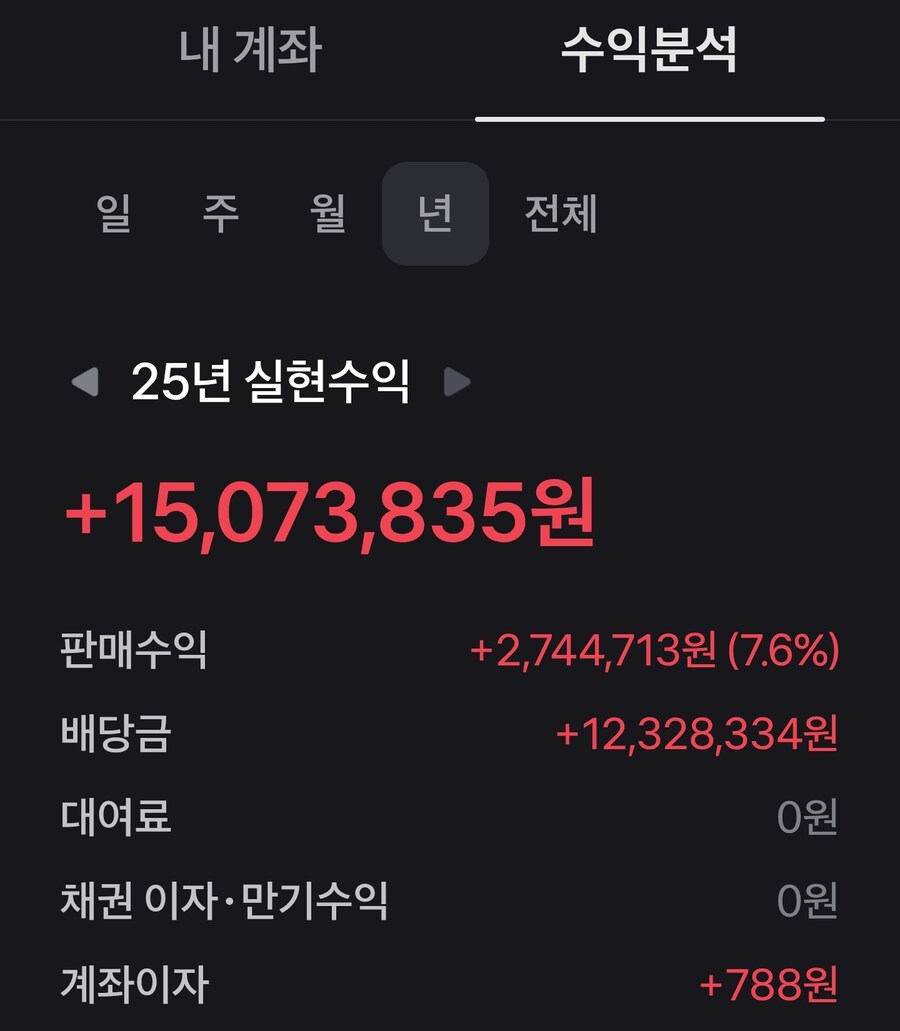Go to previous year with left arrow
Viewport: 900px width, 1031px height.
pyautogui.click(x=85, y=382)
